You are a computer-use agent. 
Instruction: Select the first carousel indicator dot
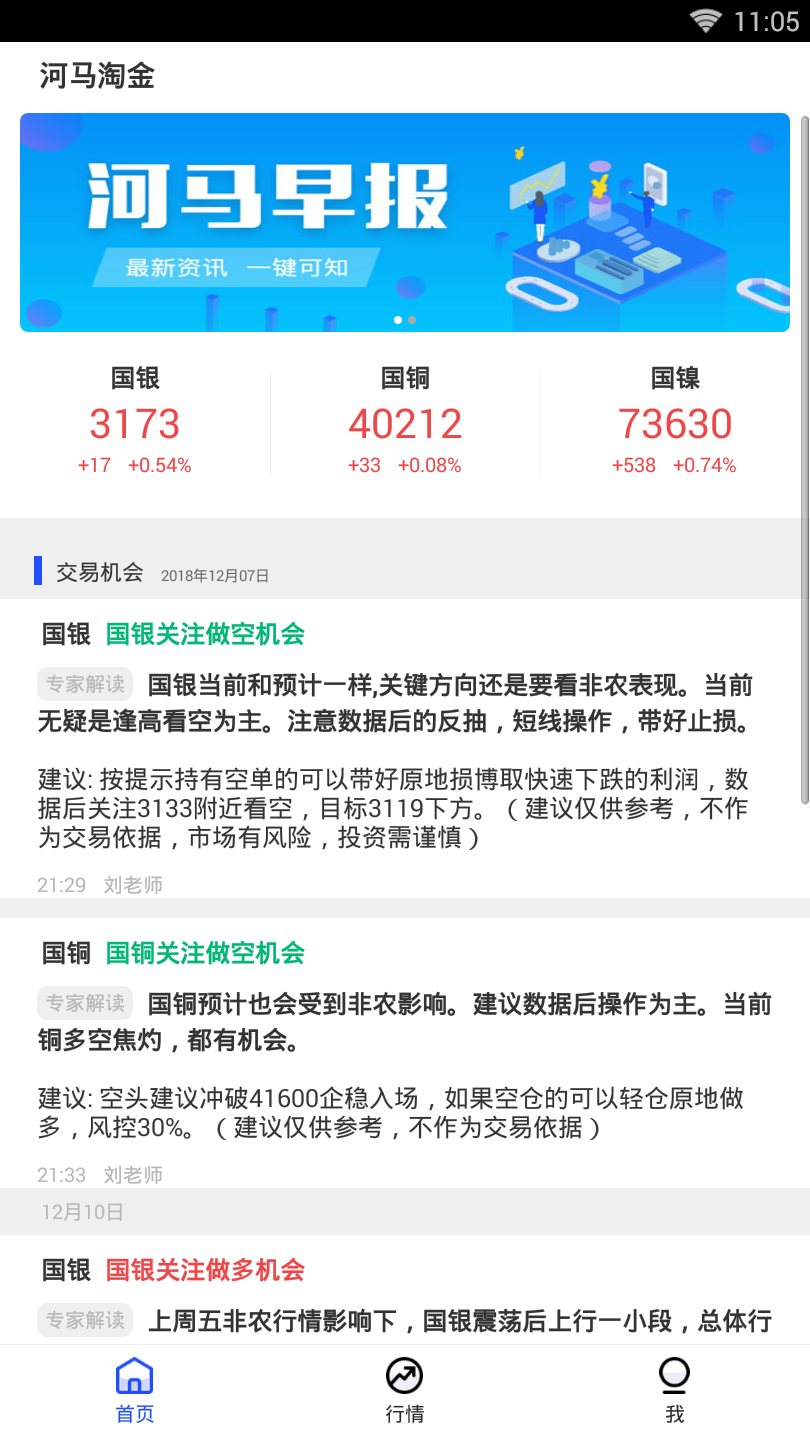(x=397, y=320)
